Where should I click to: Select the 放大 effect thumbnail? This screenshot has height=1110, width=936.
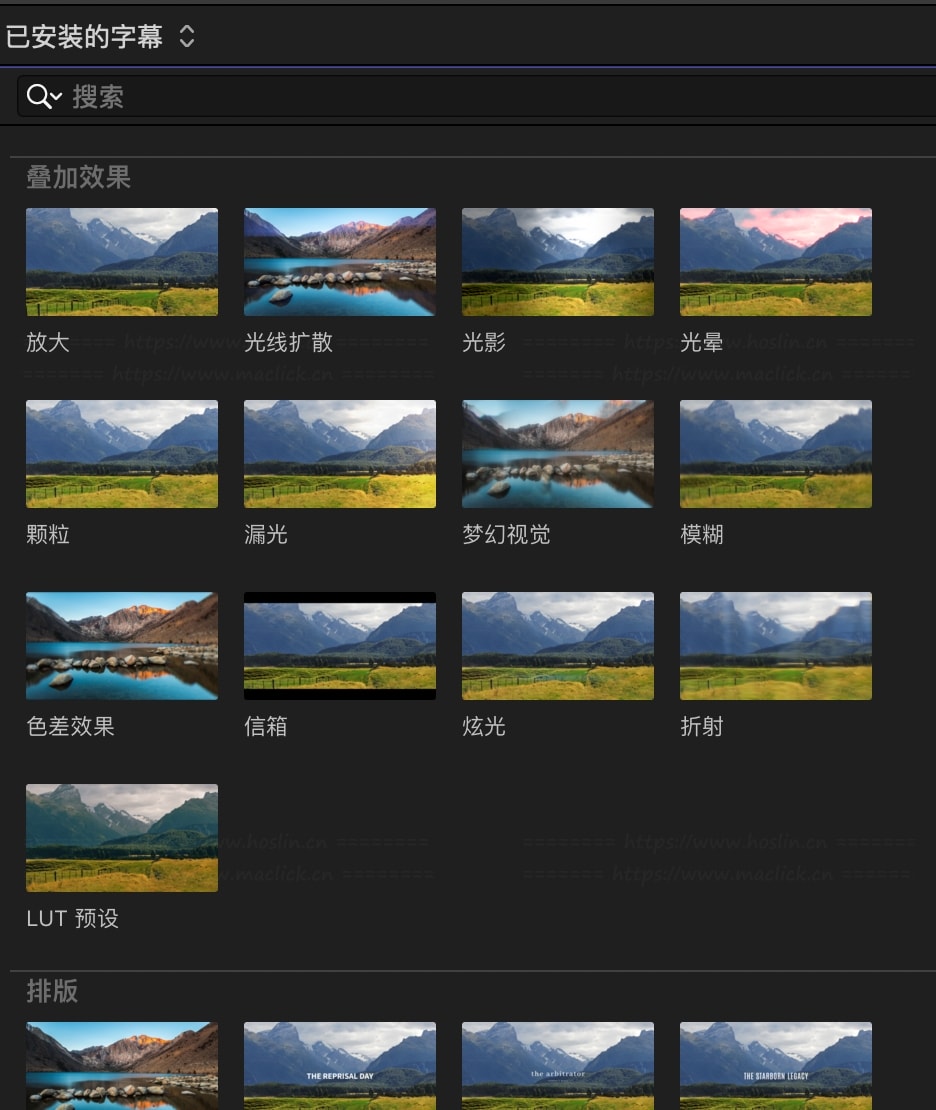(122, 262)
